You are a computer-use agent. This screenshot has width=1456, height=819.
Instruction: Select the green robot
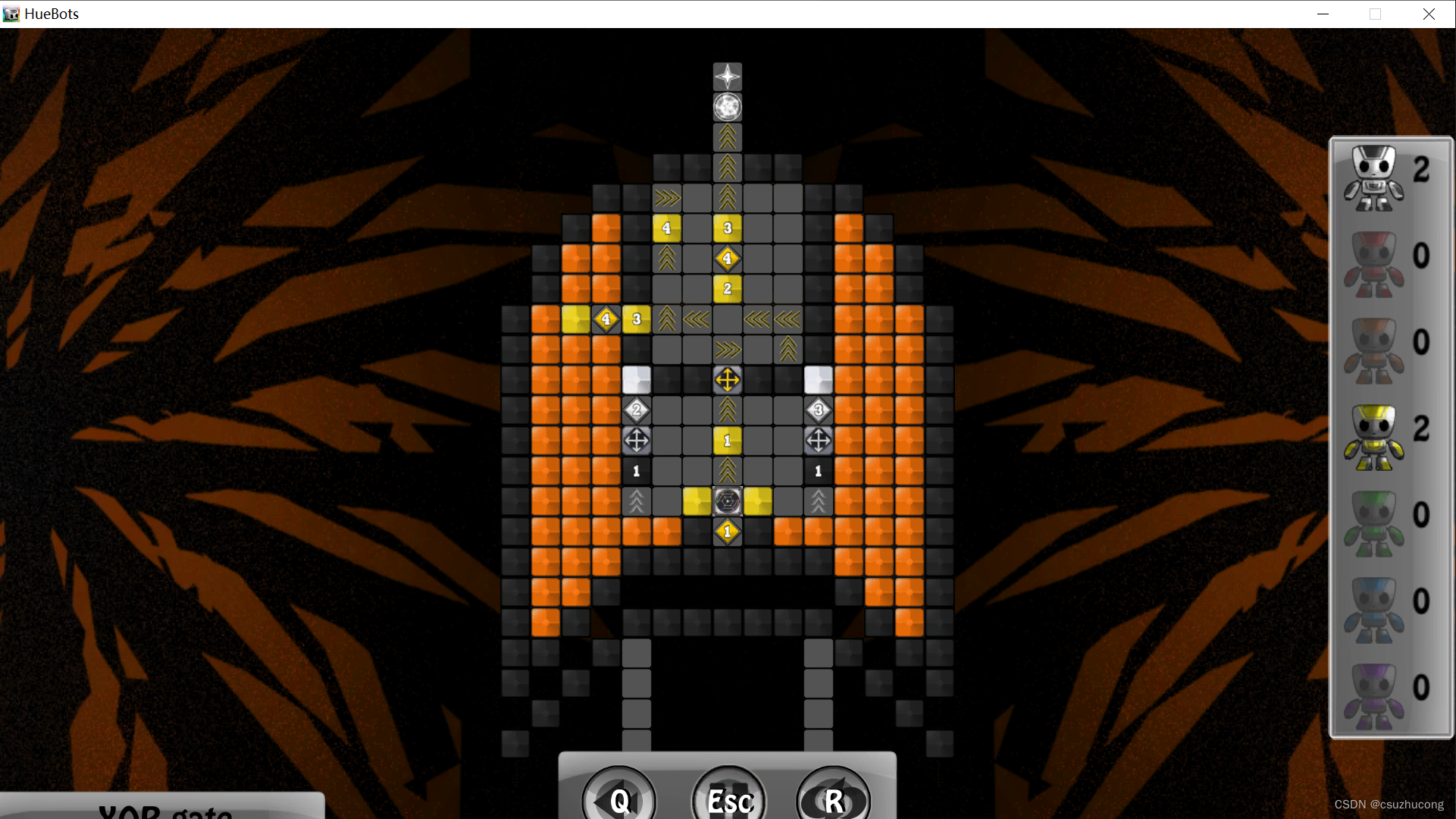tap(1373, 525)
